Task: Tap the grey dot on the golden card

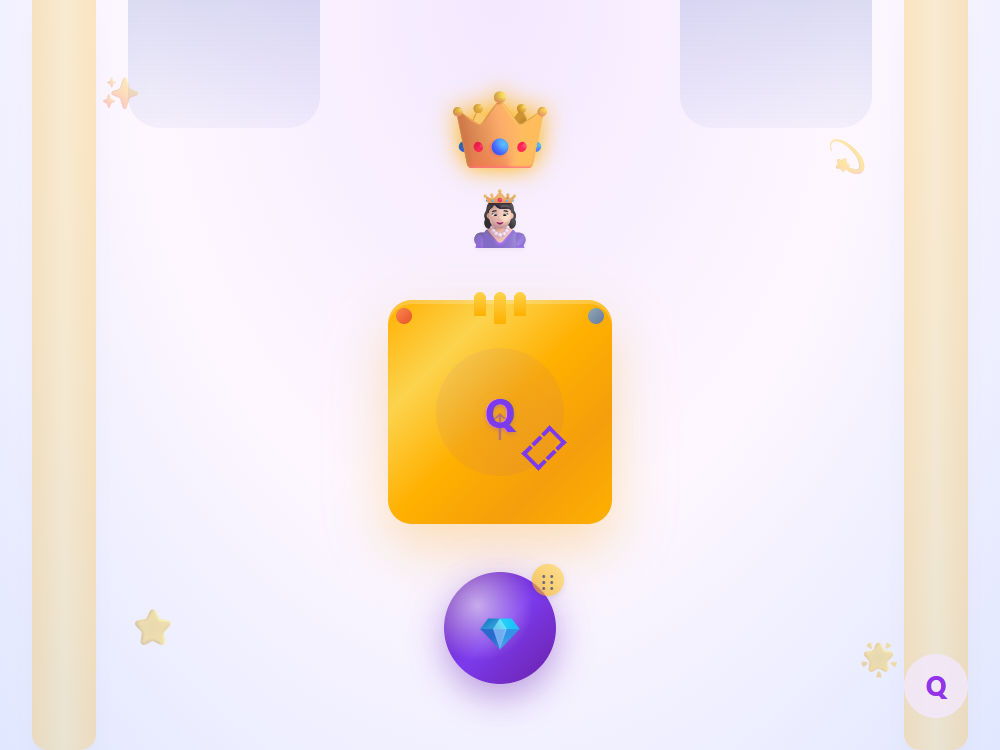Action: pos(596,316)
